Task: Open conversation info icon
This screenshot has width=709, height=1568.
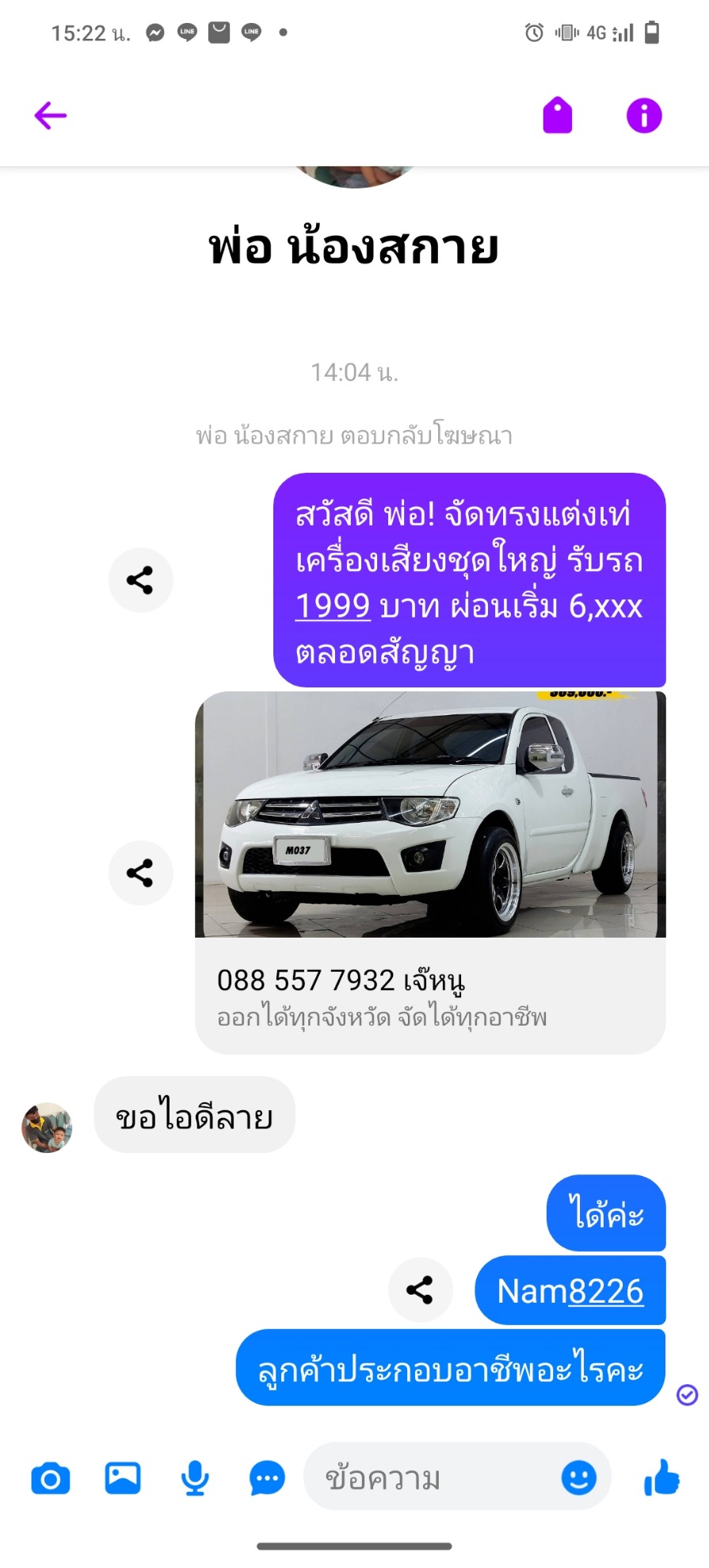Action: coord(644,116)
